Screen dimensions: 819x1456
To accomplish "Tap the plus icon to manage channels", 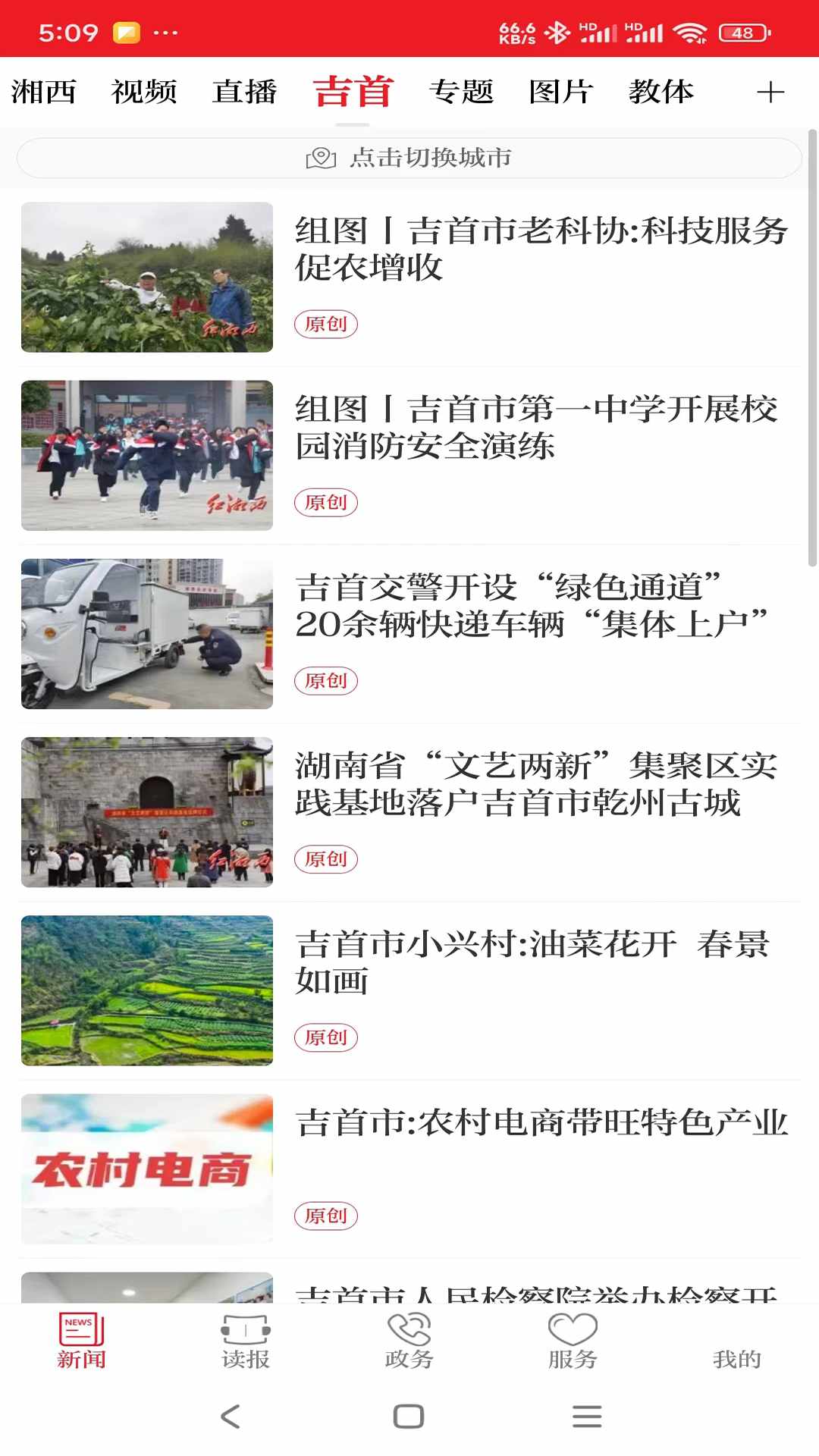I will [770, 93].
